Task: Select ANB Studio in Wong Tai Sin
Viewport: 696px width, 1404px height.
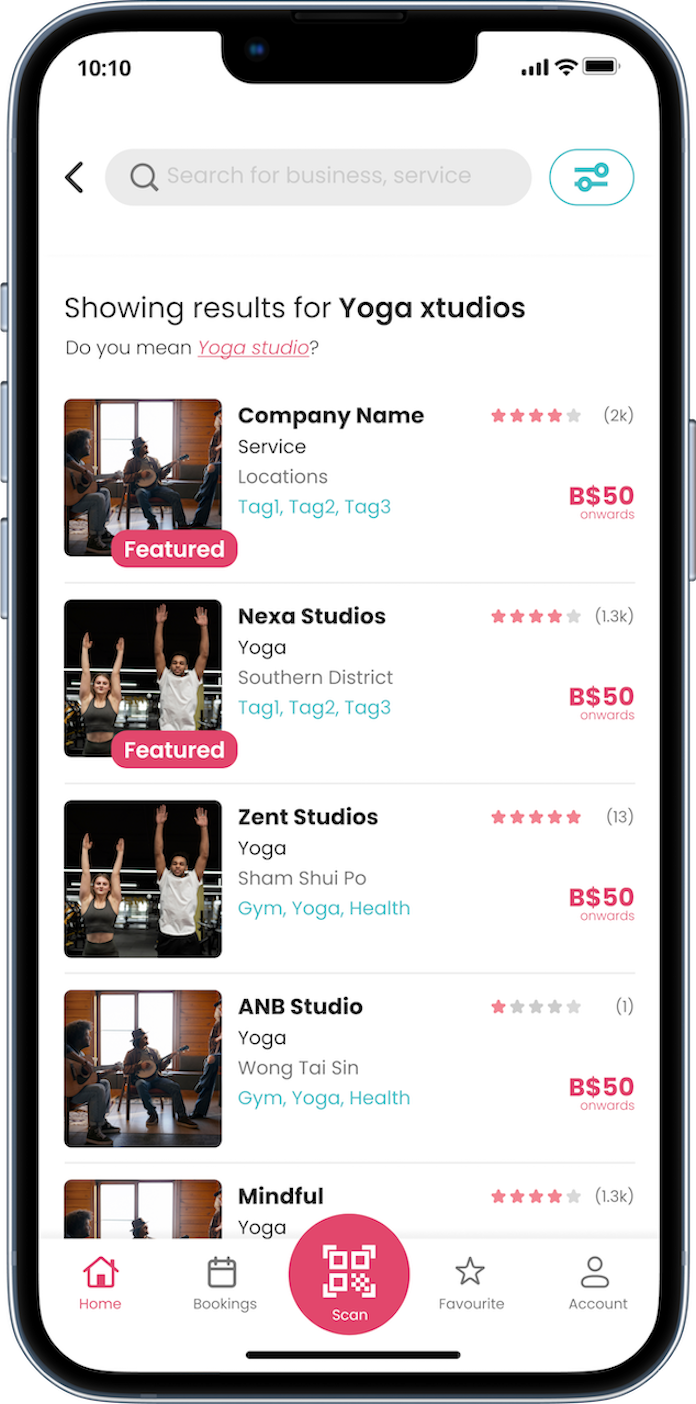Action: tap(300, 1007)
